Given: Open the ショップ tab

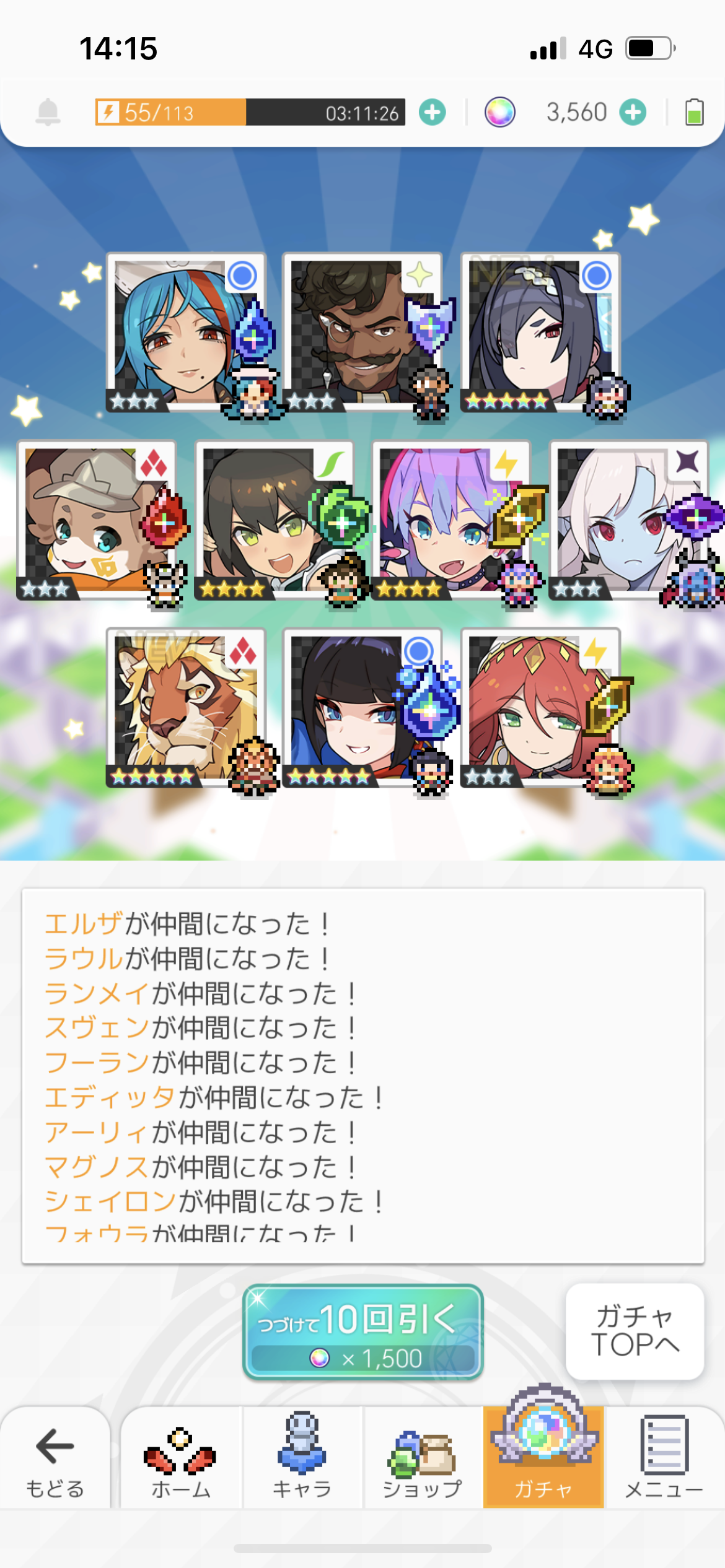Looking at the screenshot, I should (x=423, y=1458).
